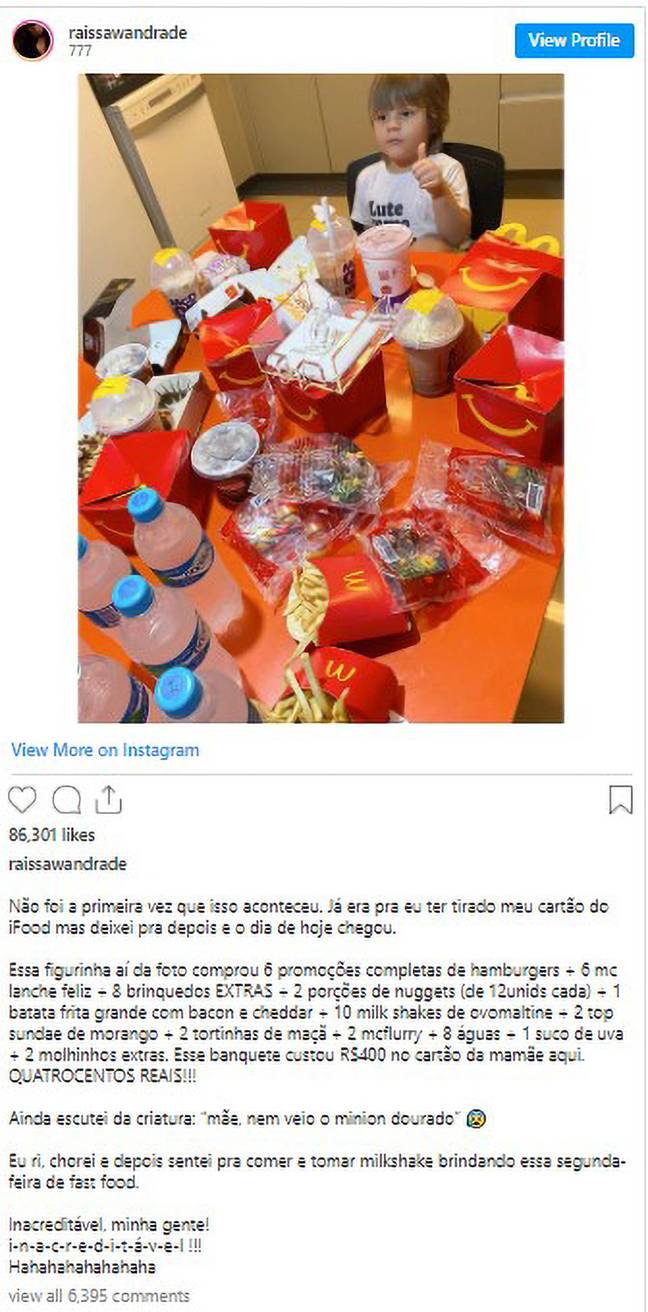Follow the View More on Instagram link
Screen dimensions: 648x1312
105,750
